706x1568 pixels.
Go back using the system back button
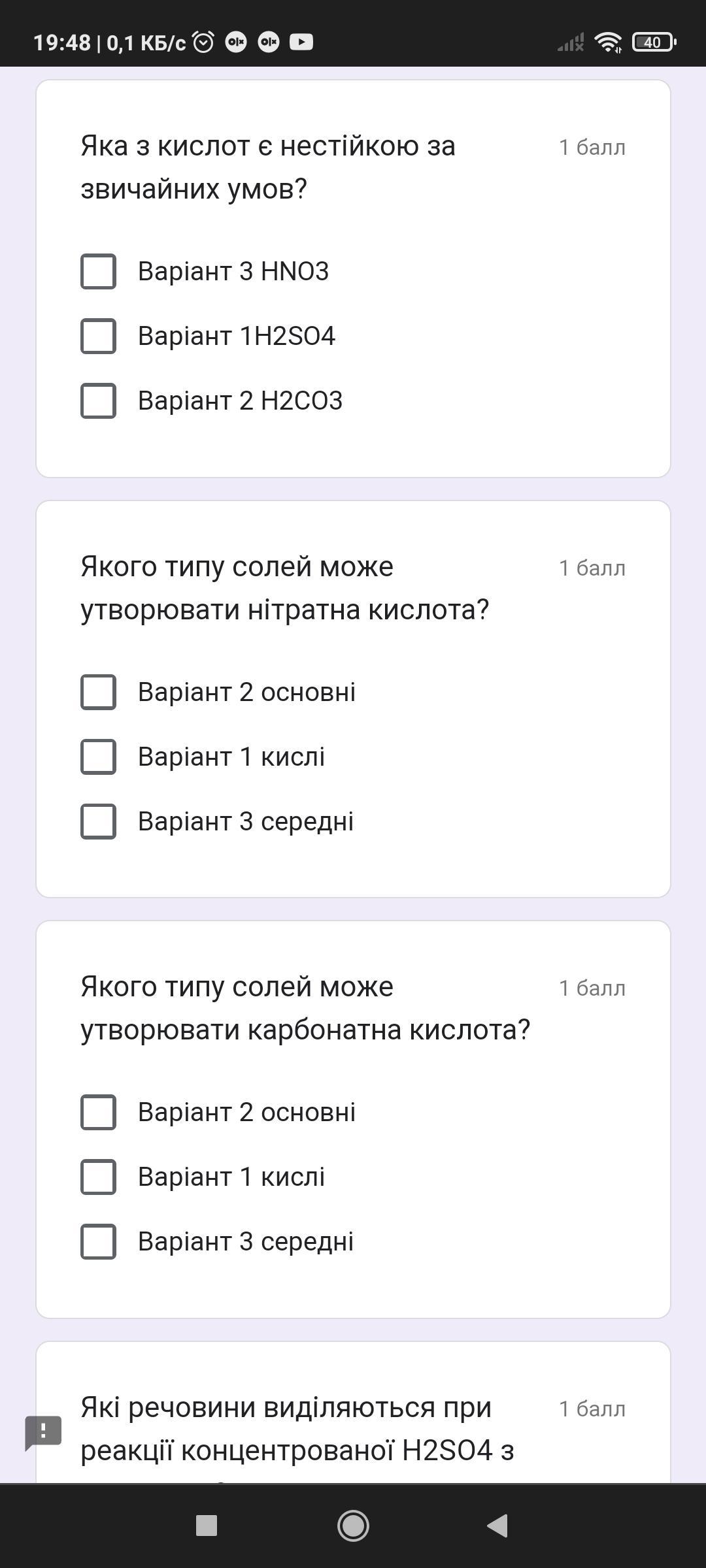pos(498,1526)
